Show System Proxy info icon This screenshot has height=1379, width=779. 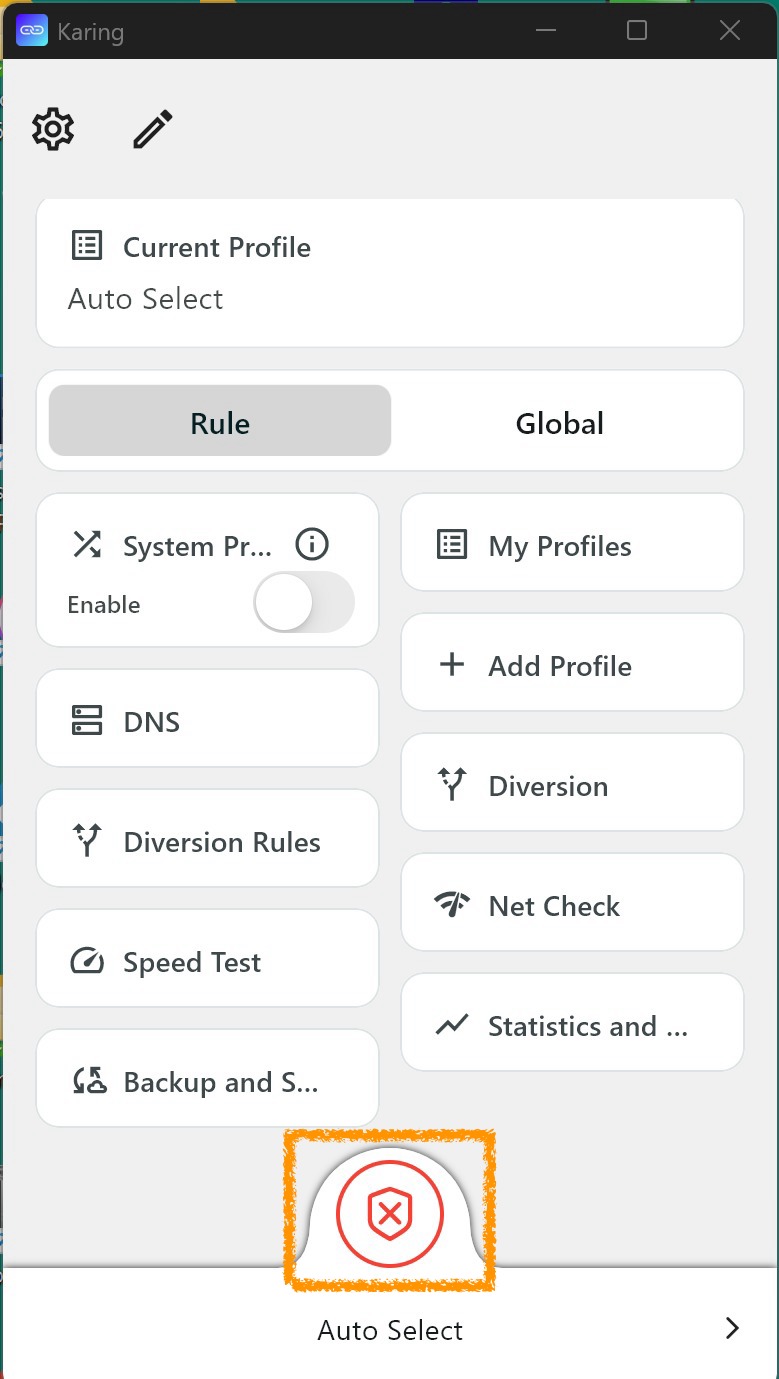click(x=312, y=545)
